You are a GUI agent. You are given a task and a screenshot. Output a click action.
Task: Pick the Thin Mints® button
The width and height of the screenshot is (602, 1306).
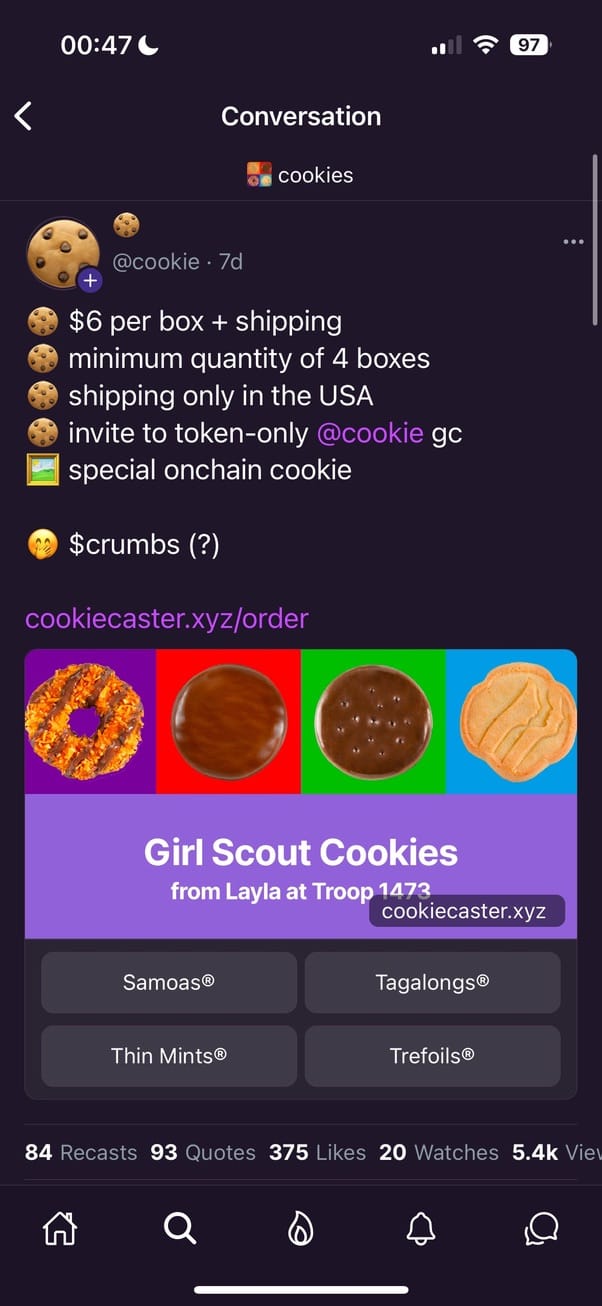coord(169,1055)
